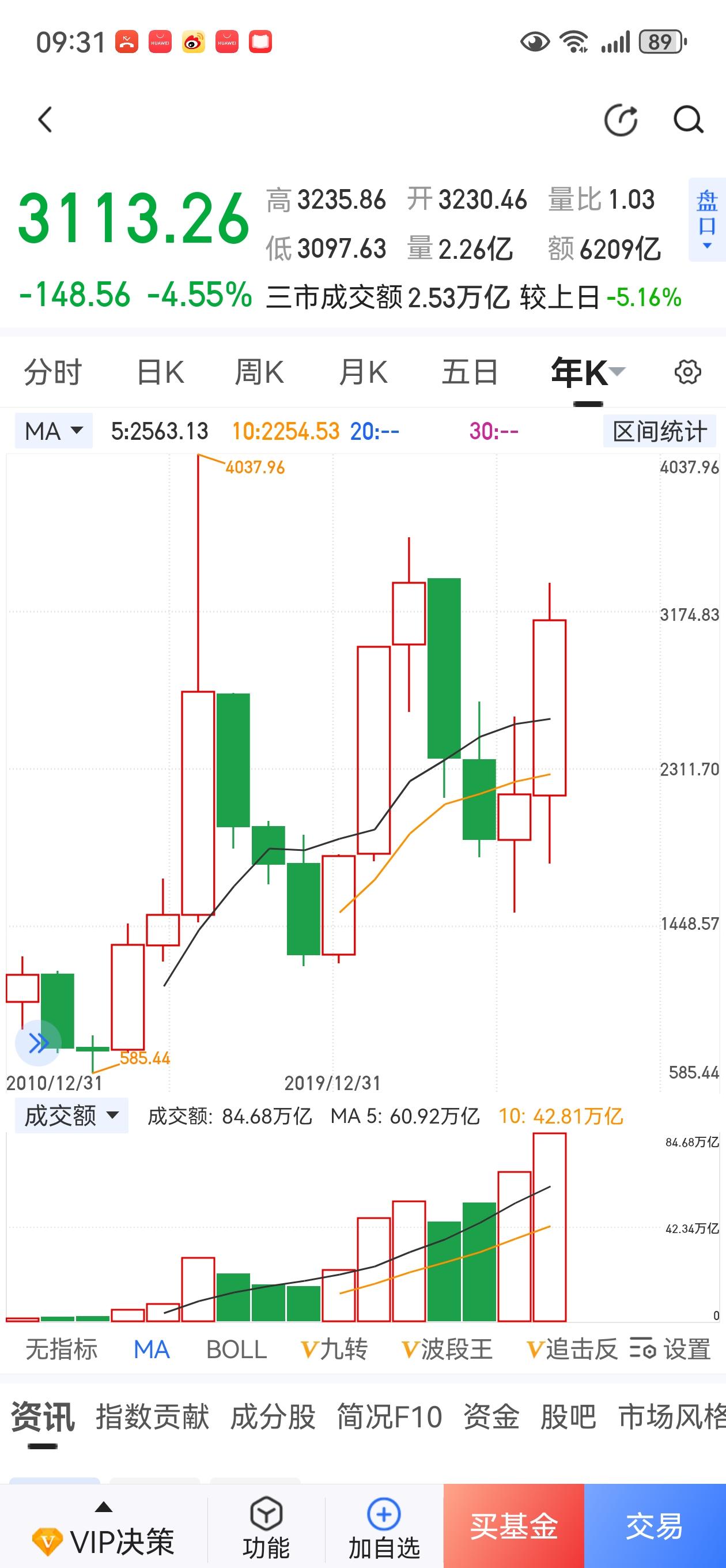This screenshot has width=726, height=1568.
Task: Show the 月K chart tab
Action: pyautogui.click(x=364, y=372)
